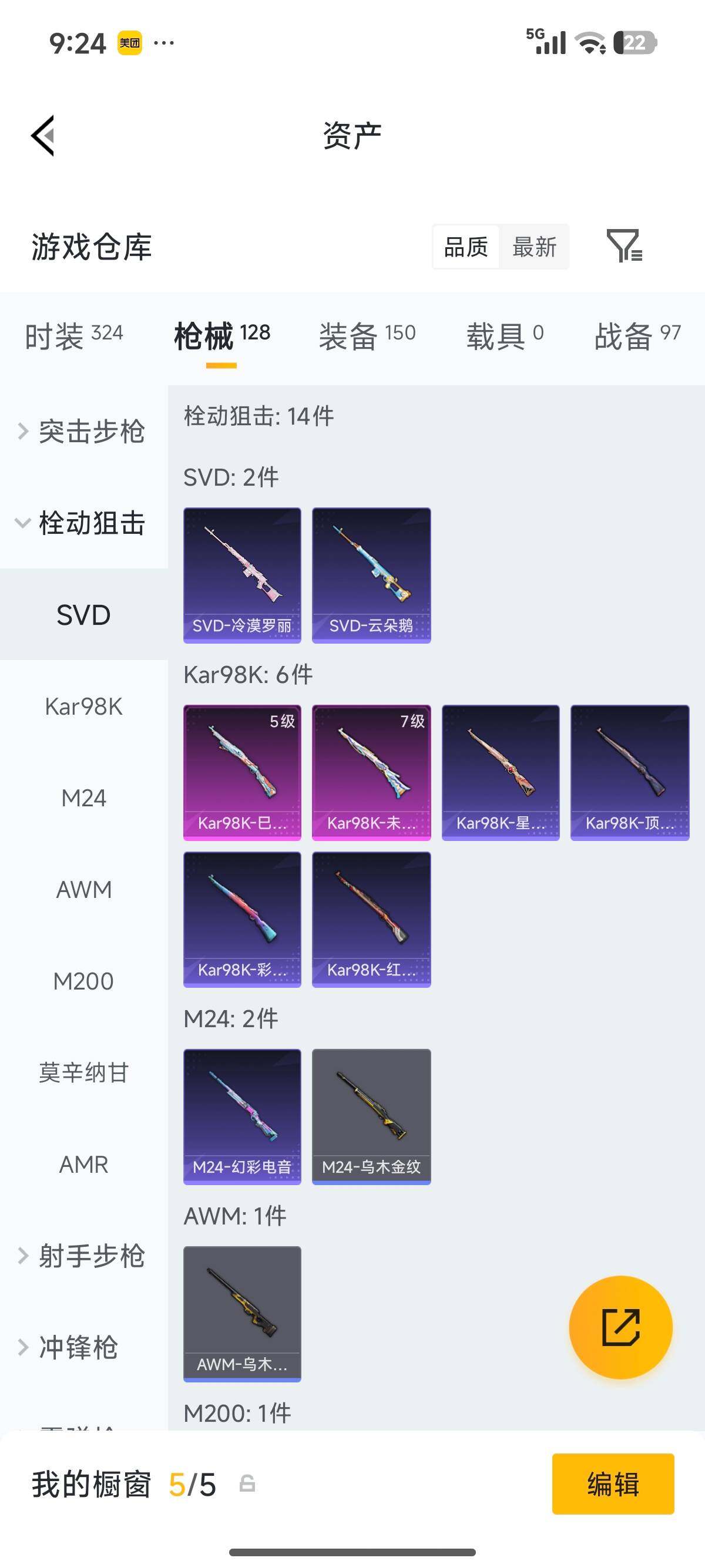Select Kar98K in the side list
This screenshot has width=705, height=1568.
click(83, 706)
